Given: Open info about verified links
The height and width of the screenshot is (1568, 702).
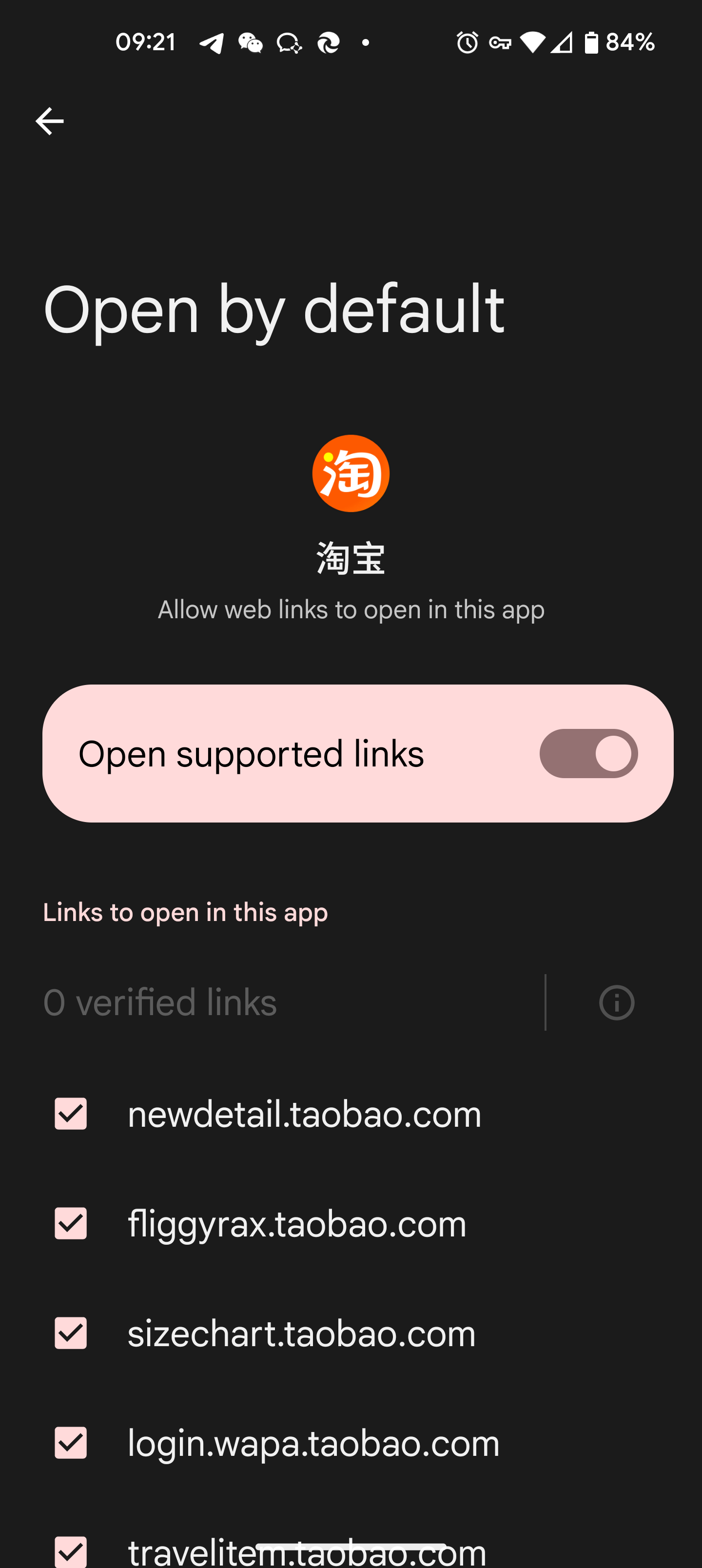Looking at the screenshot, I should [x=616, y=1002].
